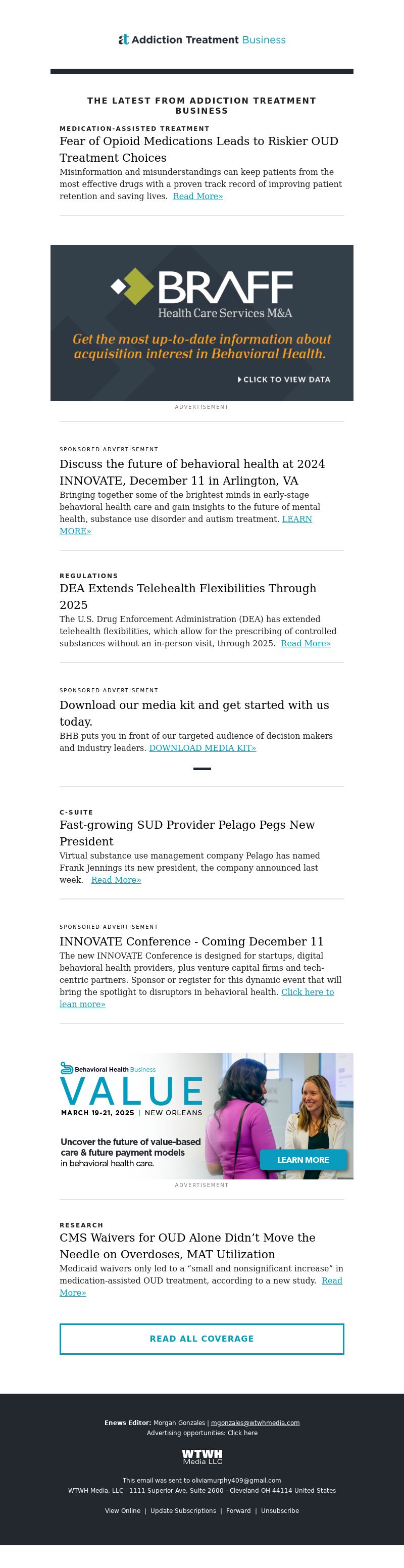Open Update Subscriptions link
404x1568 pixels.
point(183,1510)
